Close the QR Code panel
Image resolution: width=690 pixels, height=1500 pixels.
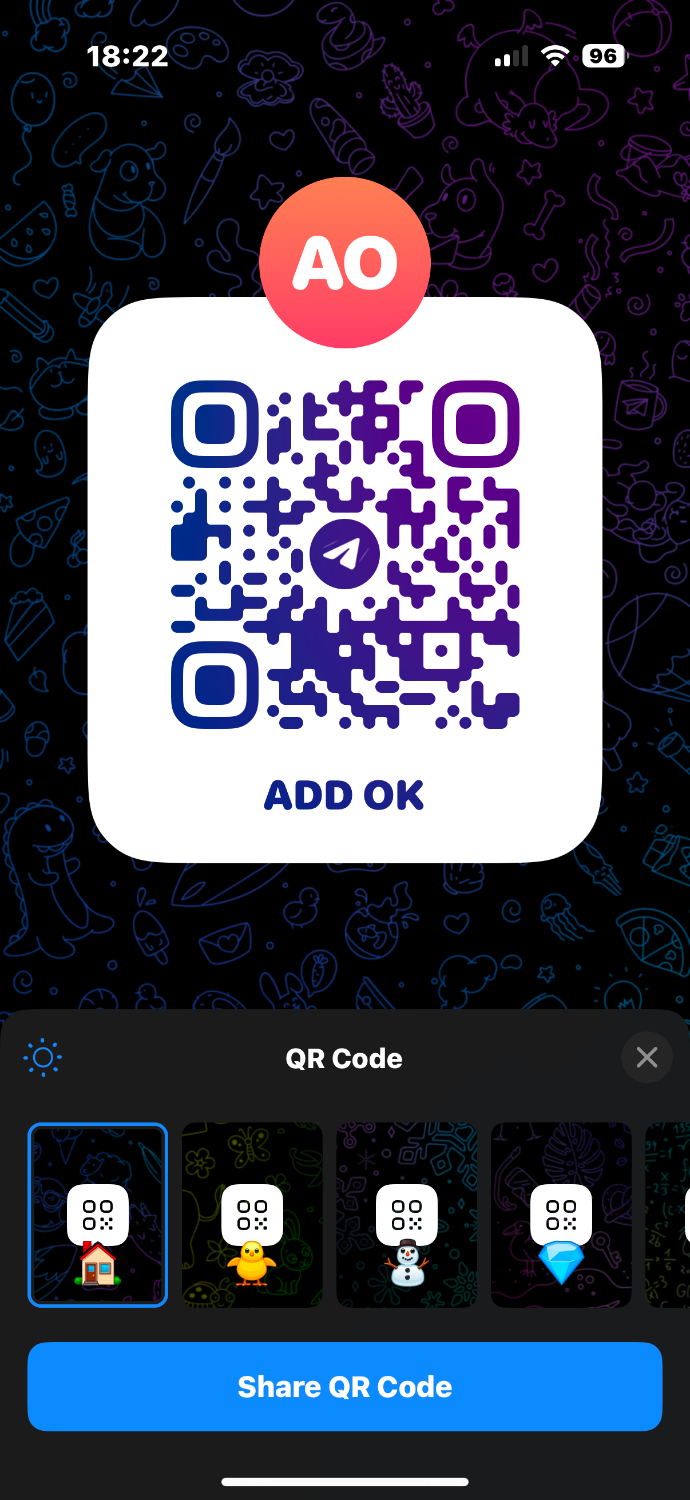point(647,1058)
